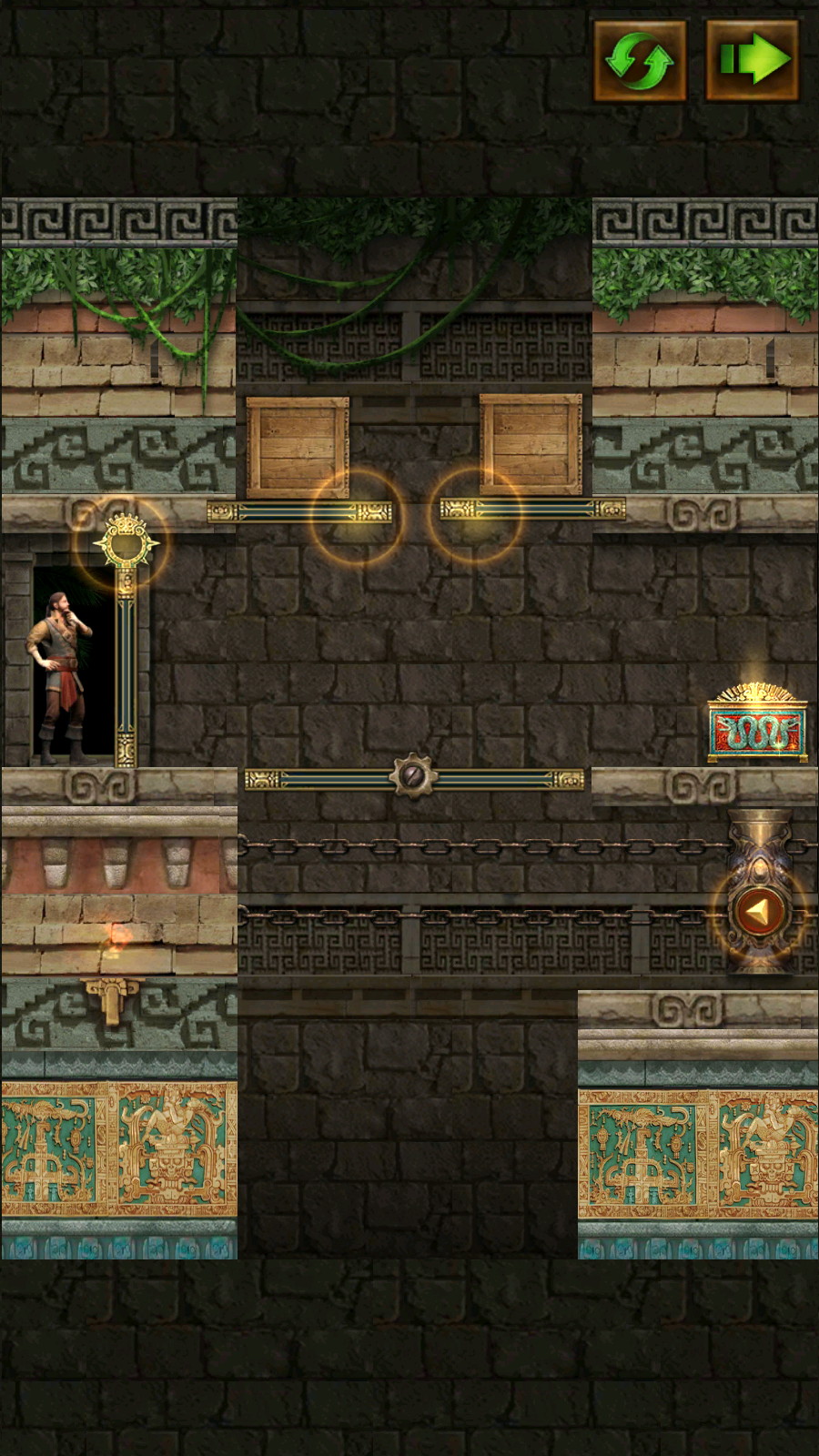819x1456 pixels.
Task: Skip to the next level with the arrow button
Action: coord(753,61)
